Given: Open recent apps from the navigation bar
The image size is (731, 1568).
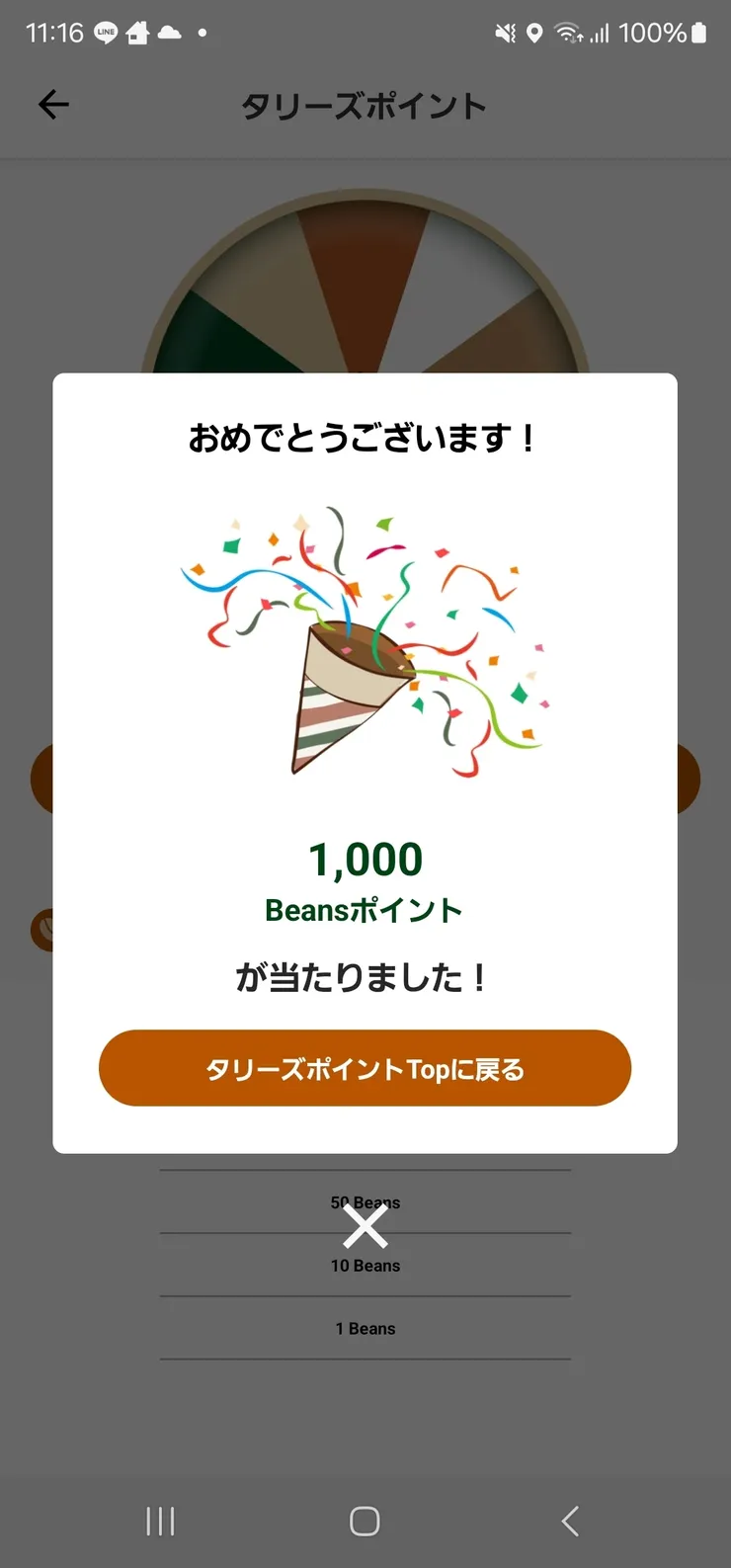Looking at the screenshot, I should pyautogui.click(x=160, y=1522).
